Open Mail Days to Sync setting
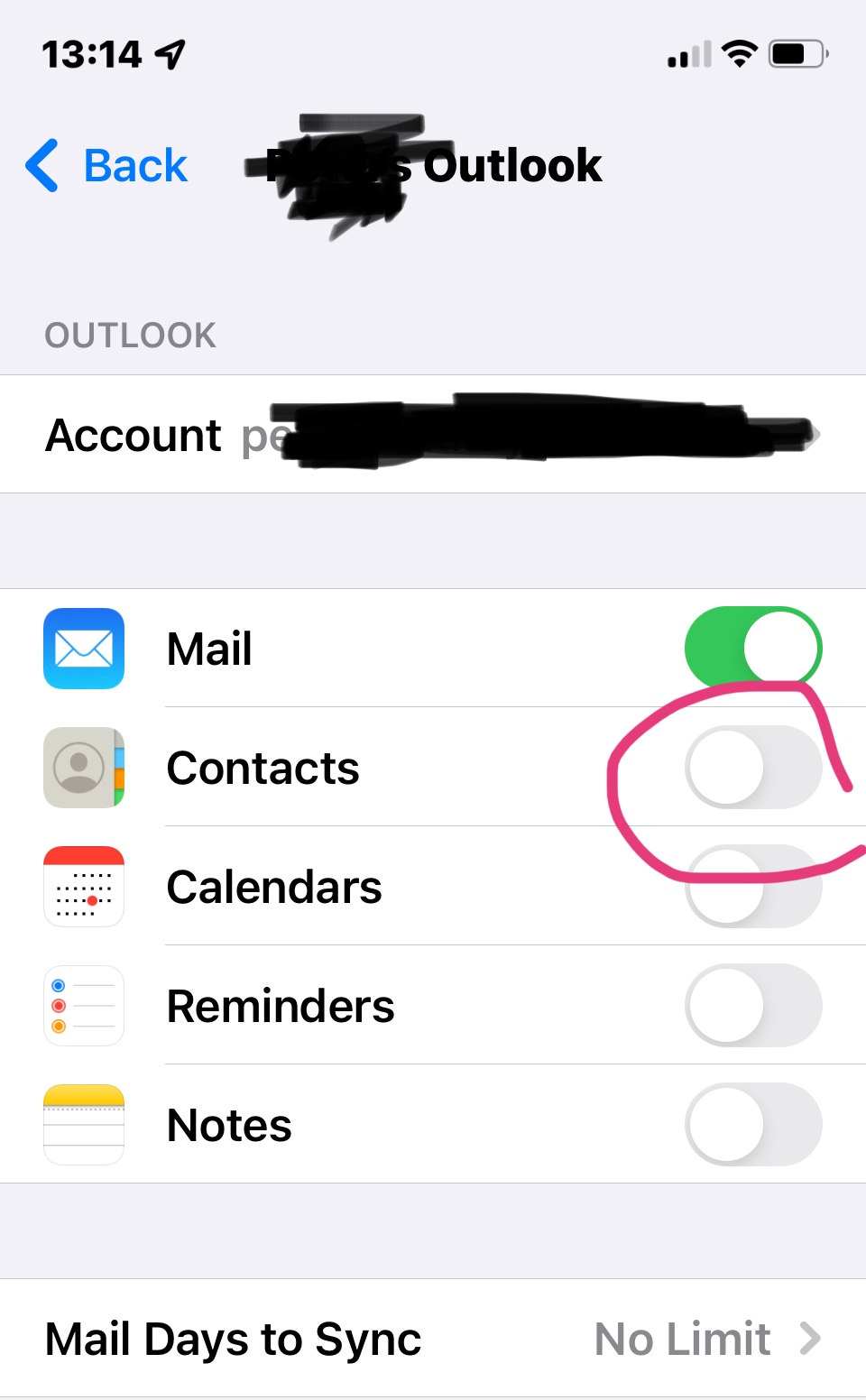 pos(433,1339)
